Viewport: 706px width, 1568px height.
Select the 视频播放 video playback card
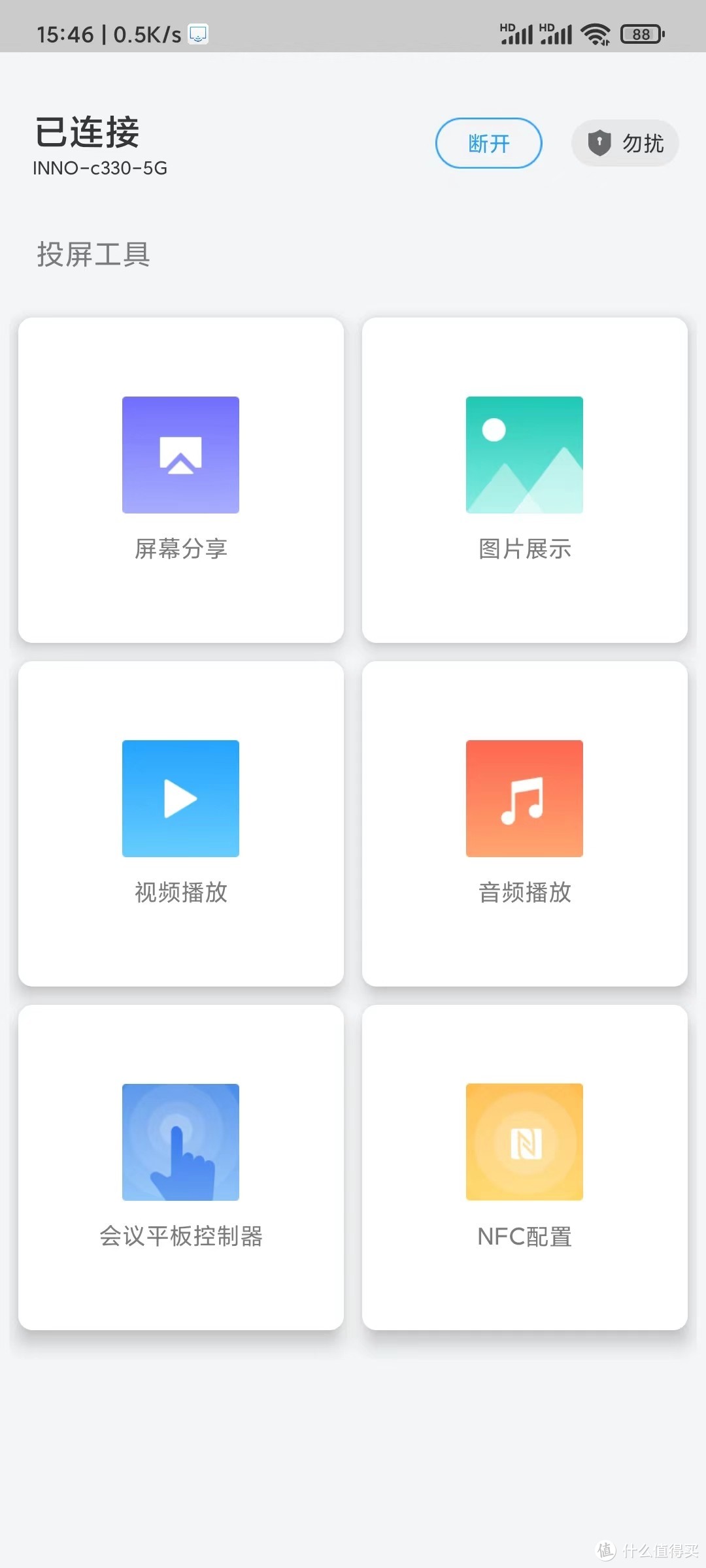click(x=181, y=824)
